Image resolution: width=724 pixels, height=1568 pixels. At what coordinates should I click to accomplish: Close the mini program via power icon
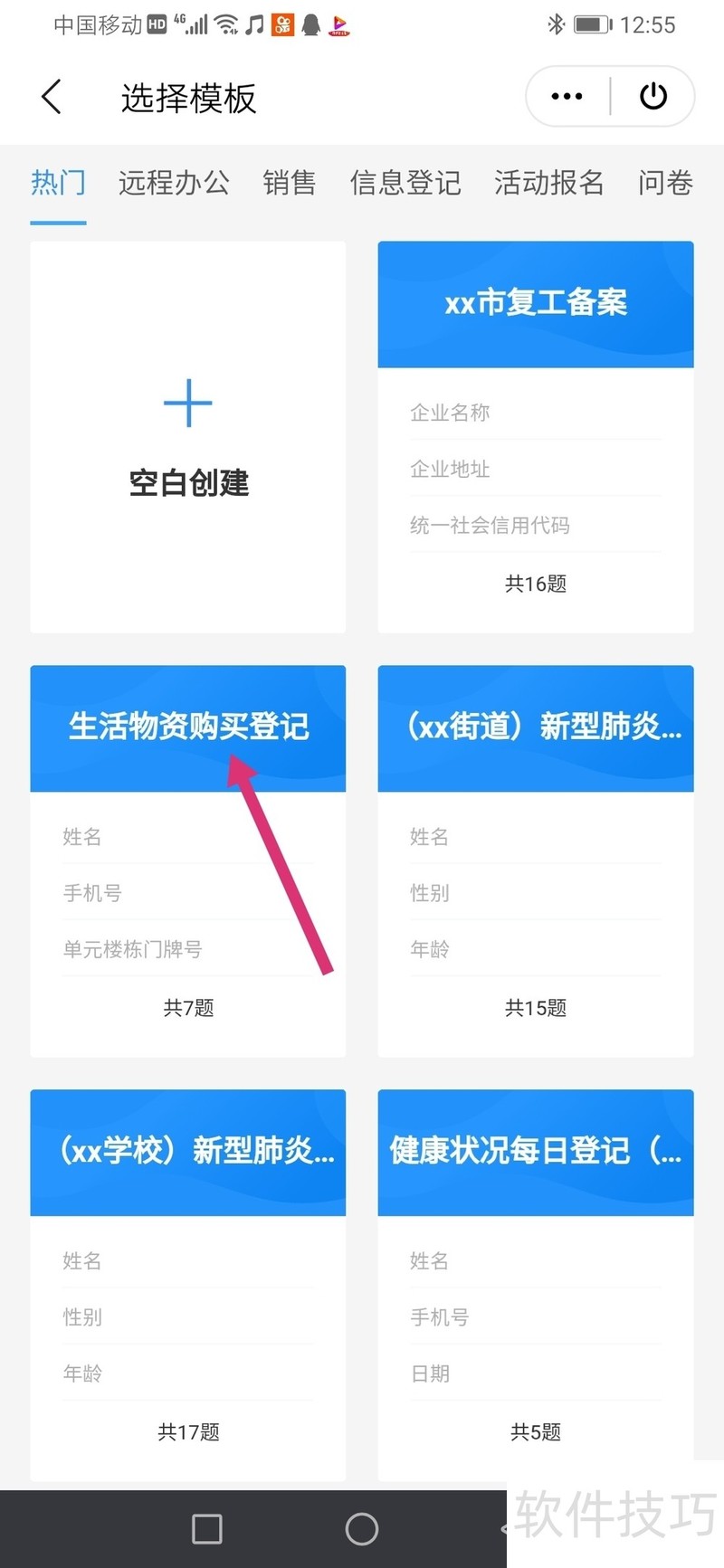pos(653,97)
